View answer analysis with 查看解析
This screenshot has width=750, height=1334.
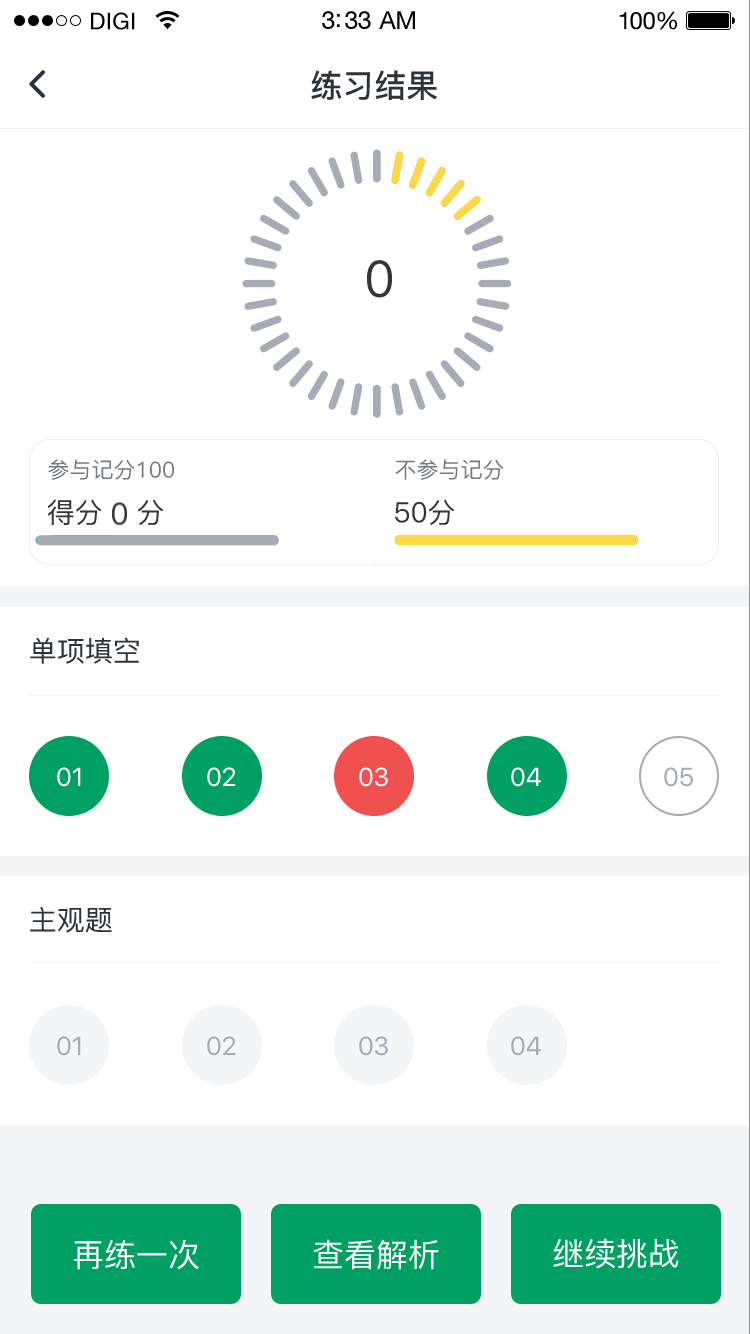(x=376, y=1254)
